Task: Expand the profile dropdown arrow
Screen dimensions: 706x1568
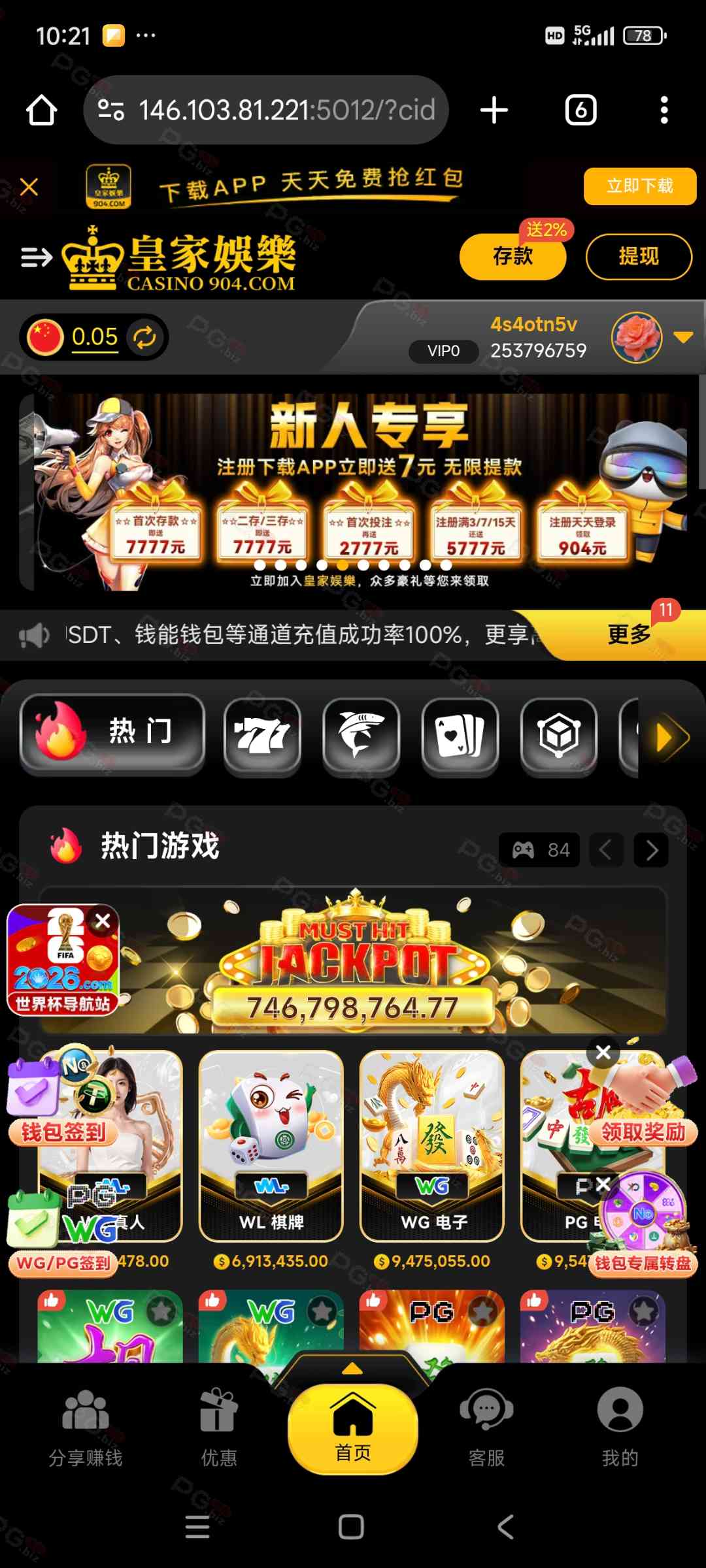Action: click(x=683, y=337)
